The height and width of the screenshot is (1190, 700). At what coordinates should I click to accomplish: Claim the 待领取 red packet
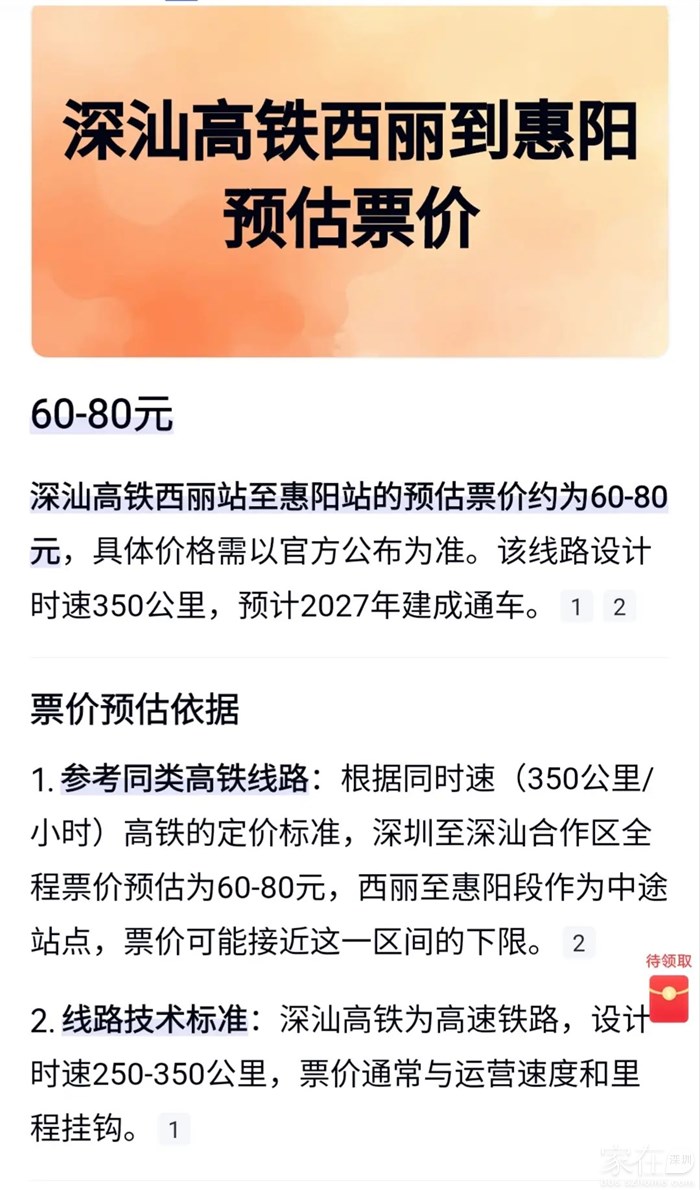(669, 996)
